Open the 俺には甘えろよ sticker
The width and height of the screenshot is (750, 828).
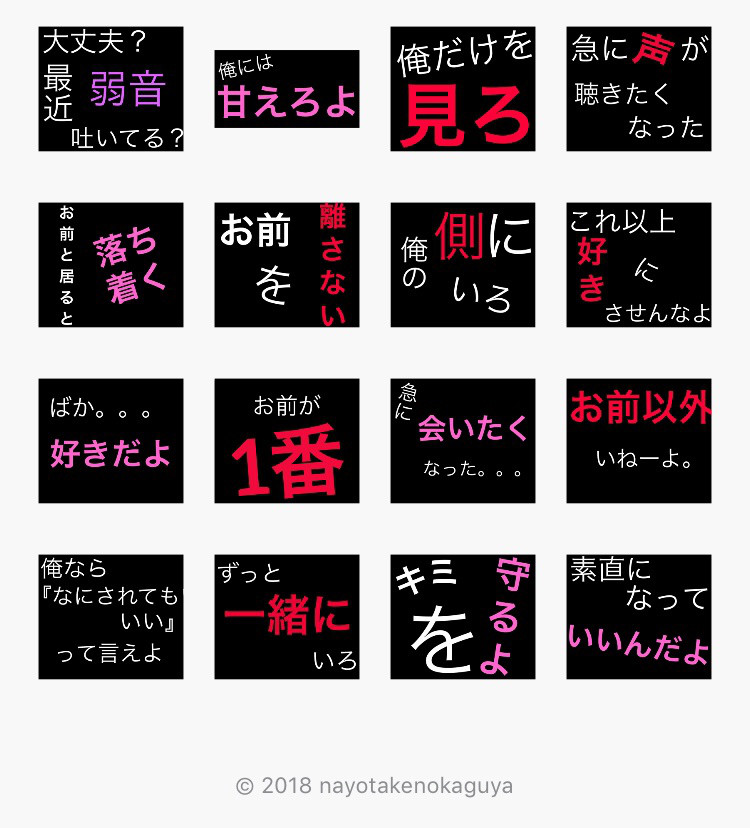click(x=287, y=89)
